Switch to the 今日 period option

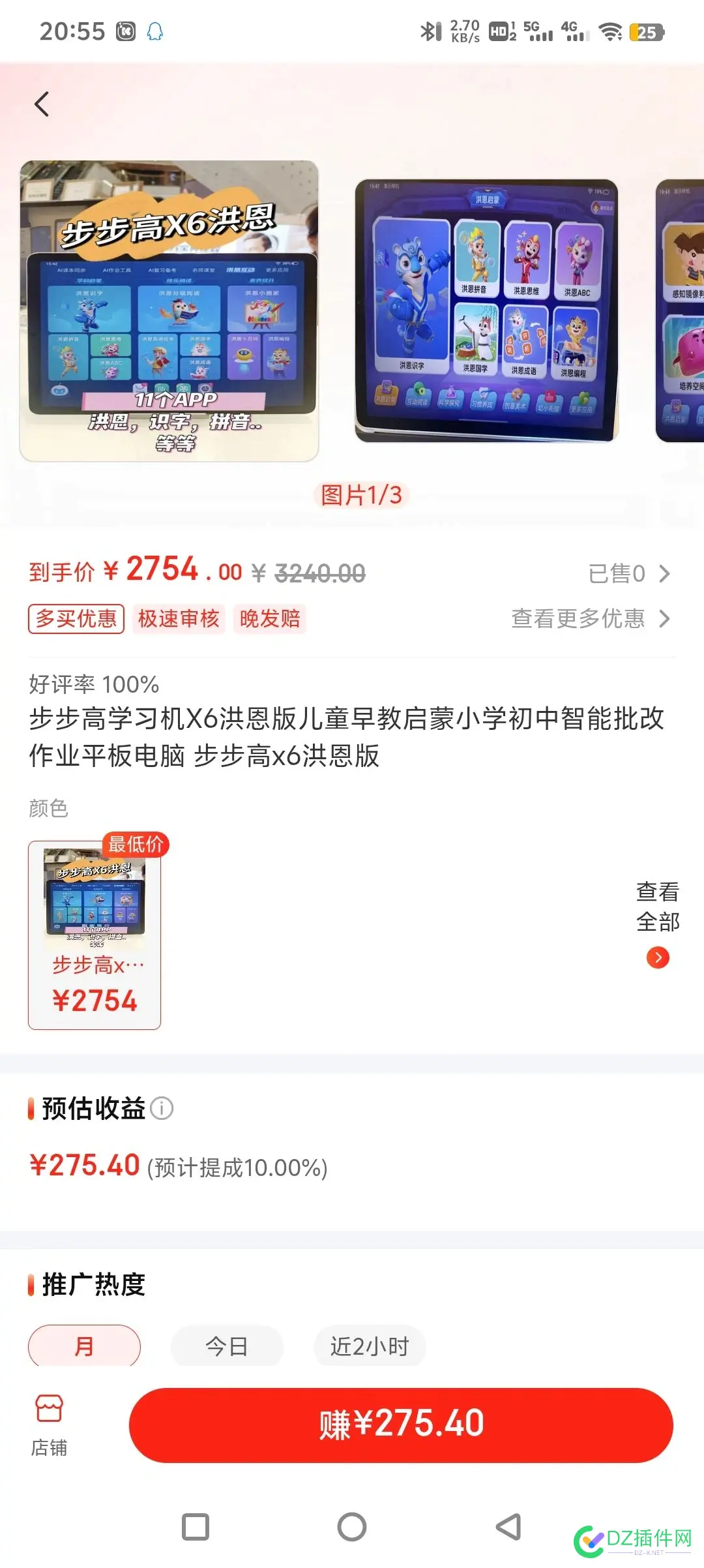pos(227,1346)
